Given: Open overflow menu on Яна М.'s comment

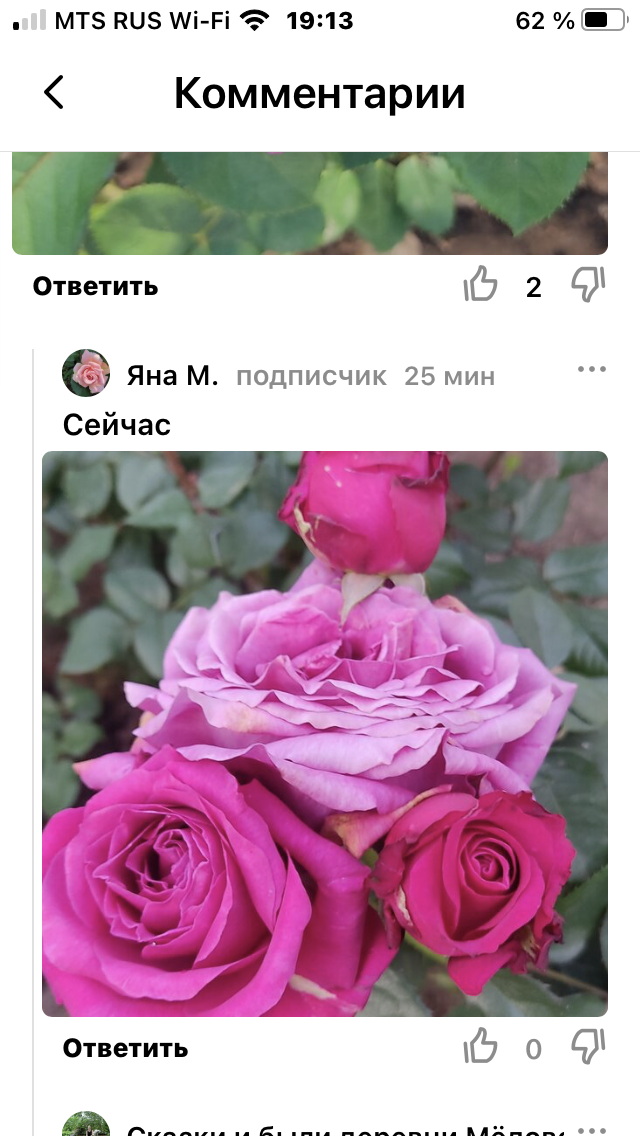Looking at the screenshot, I should 591,369.
